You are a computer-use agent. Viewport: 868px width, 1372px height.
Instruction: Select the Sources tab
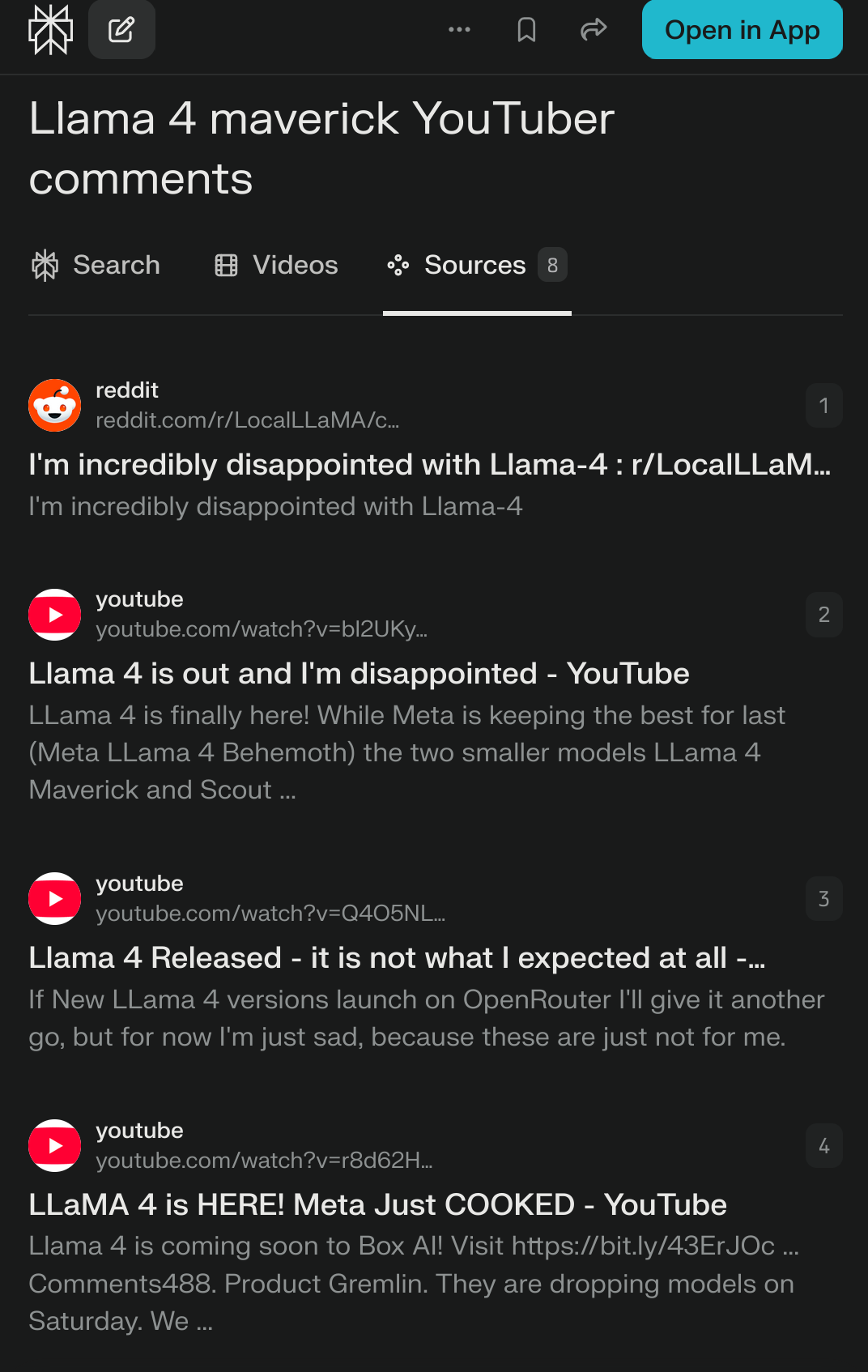[x=476, y=266]
